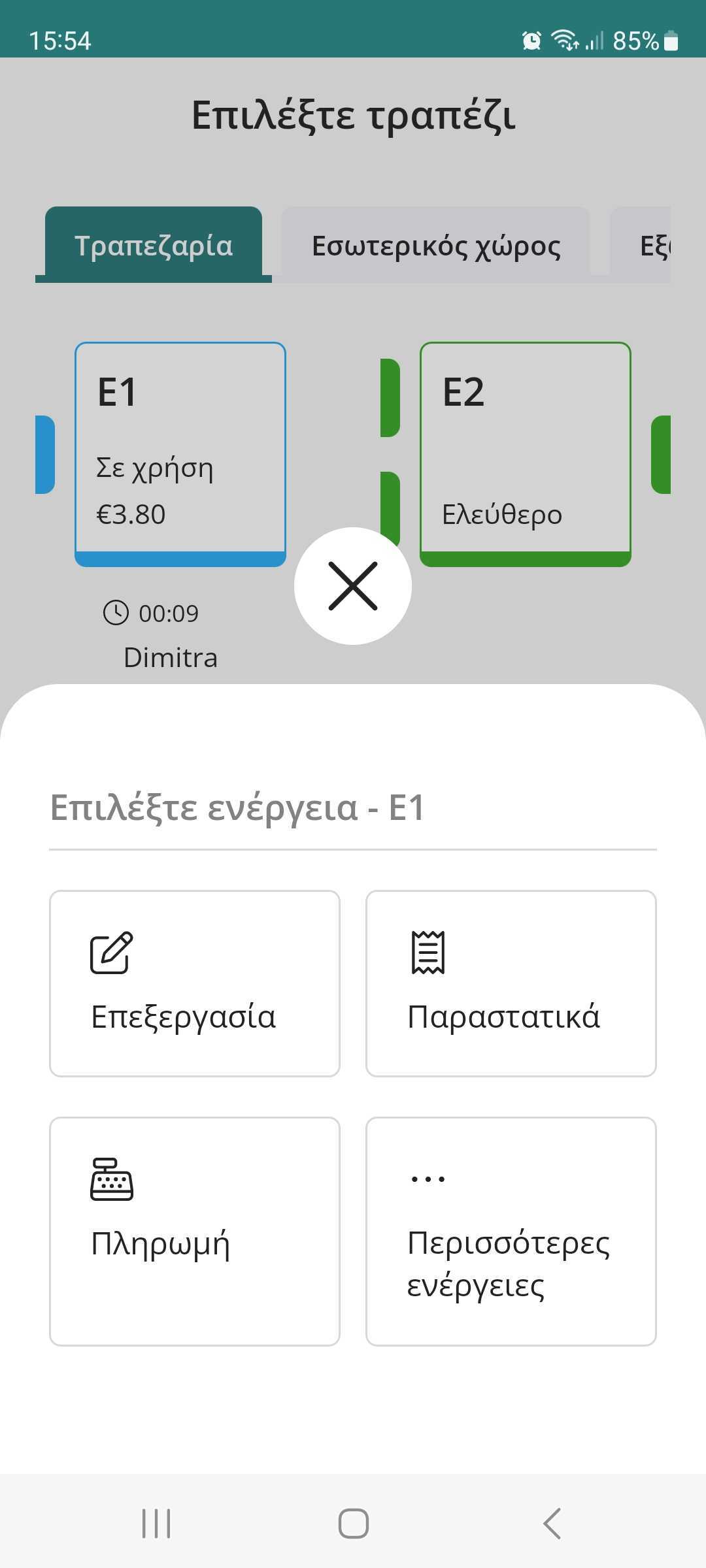Open Περισσότερες ενέργειες options

[511, 1231]
